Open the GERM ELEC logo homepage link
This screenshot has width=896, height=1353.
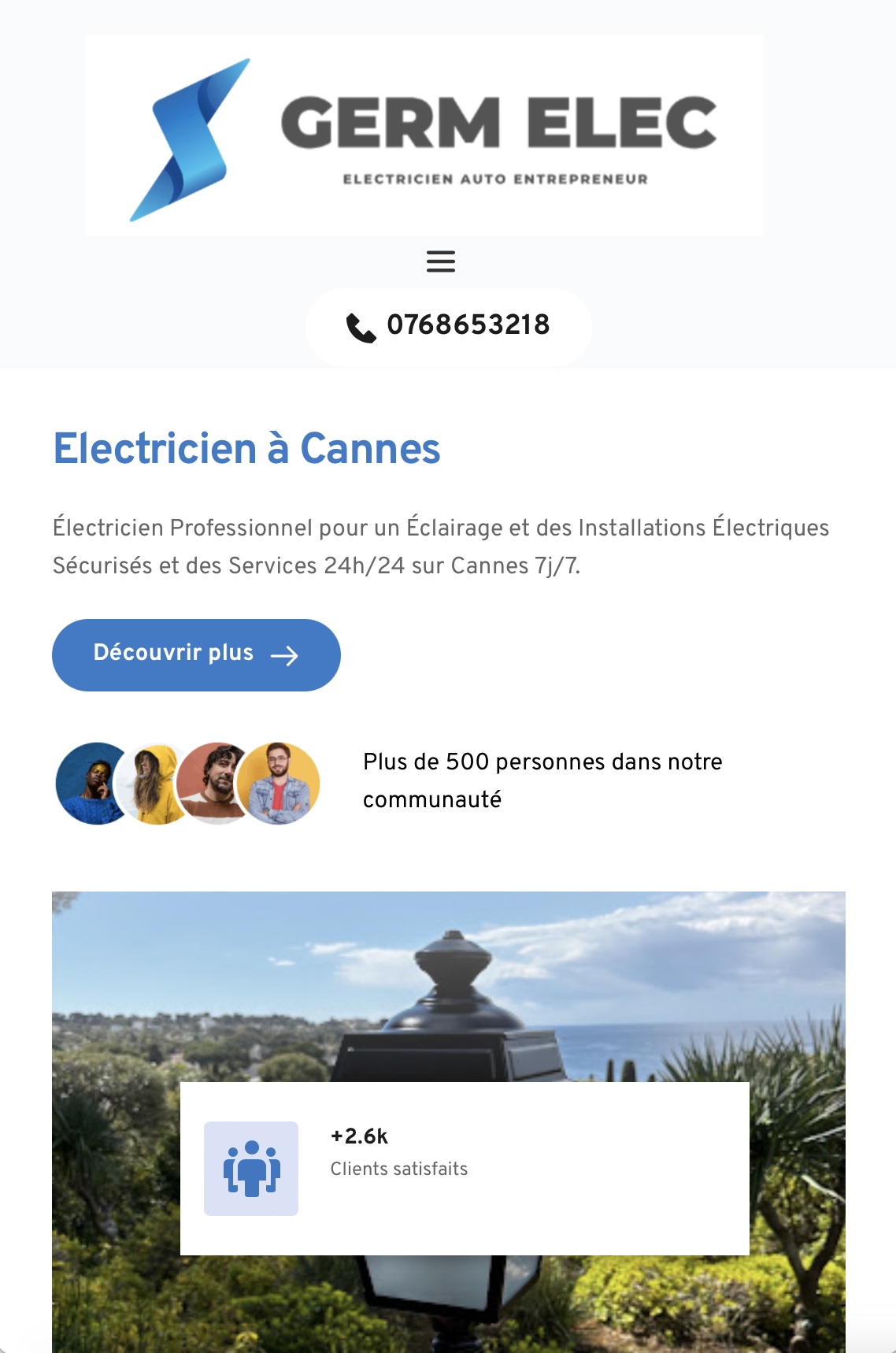coord(424,135)
